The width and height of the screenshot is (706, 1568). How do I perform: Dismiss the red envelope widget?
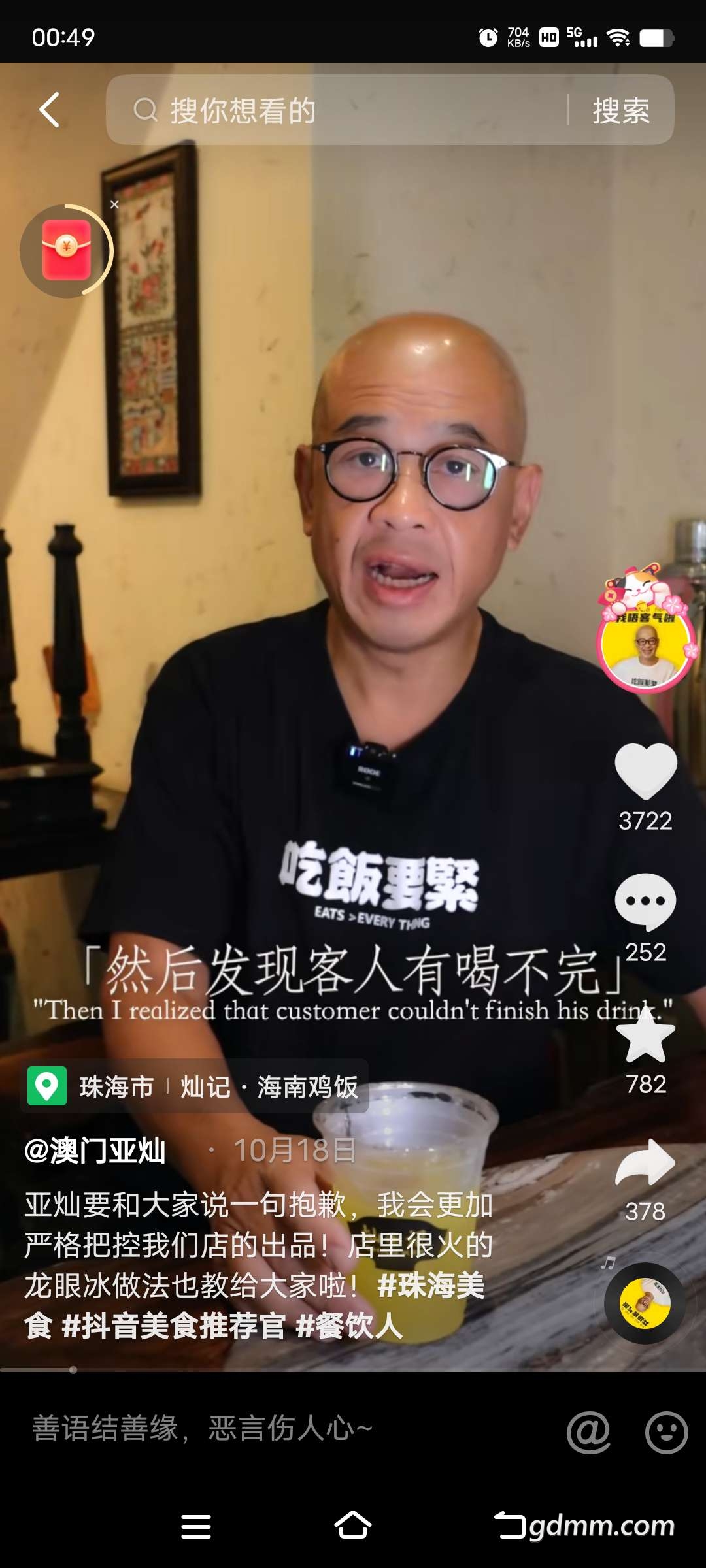pyautogui.click(x=114, y=204)
